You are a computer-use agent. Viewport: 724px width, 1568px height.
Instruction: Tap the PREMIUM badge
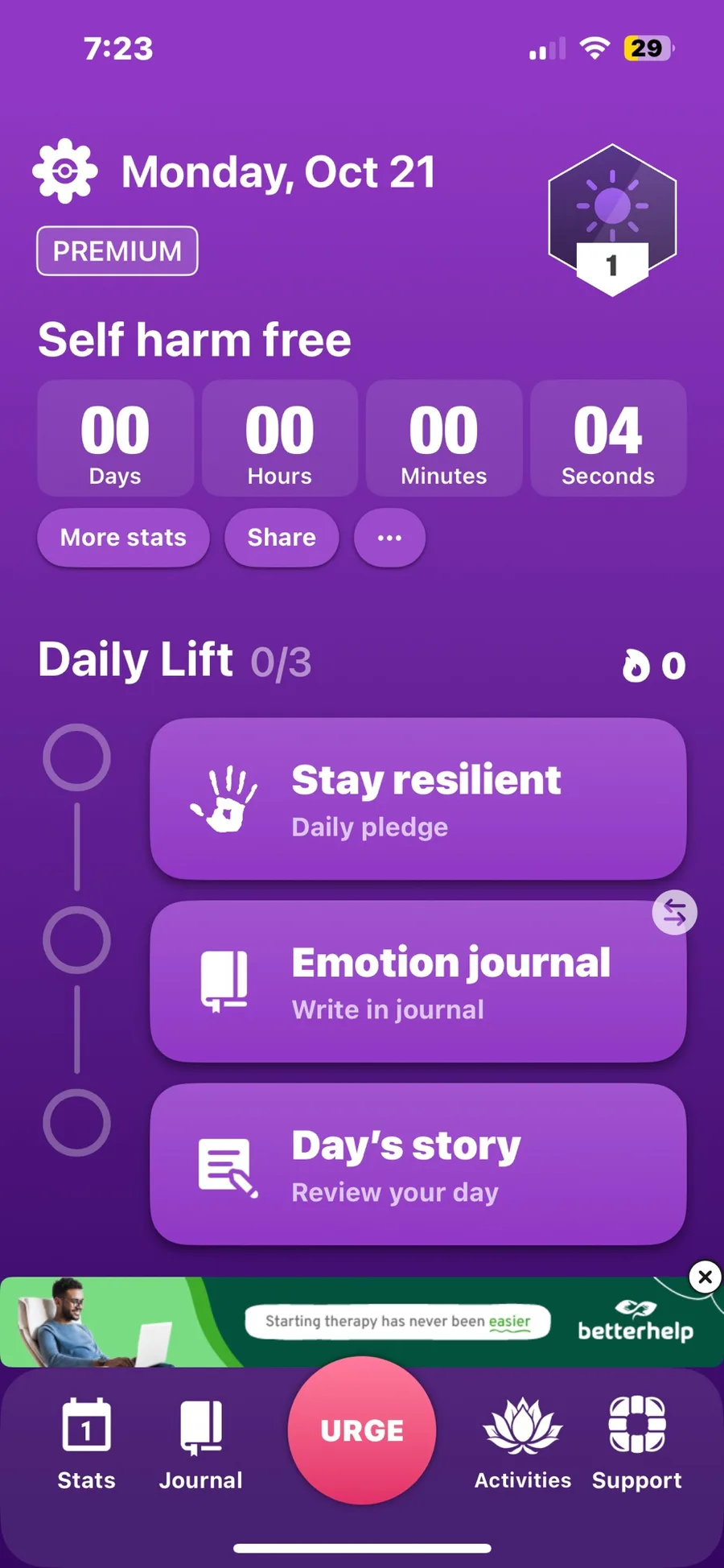(x=117, y=251)
